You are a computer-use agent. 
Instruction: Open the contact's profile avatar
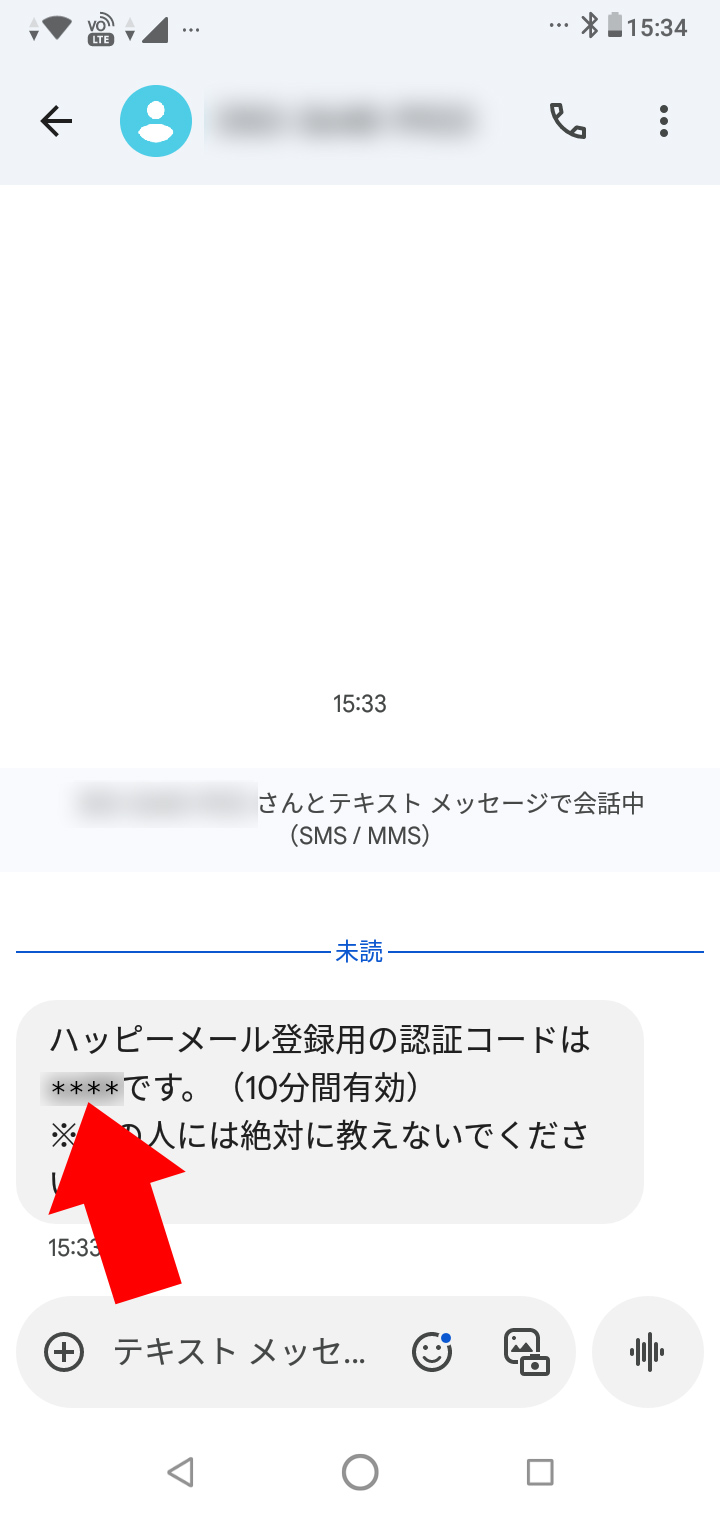pos(156,121)
